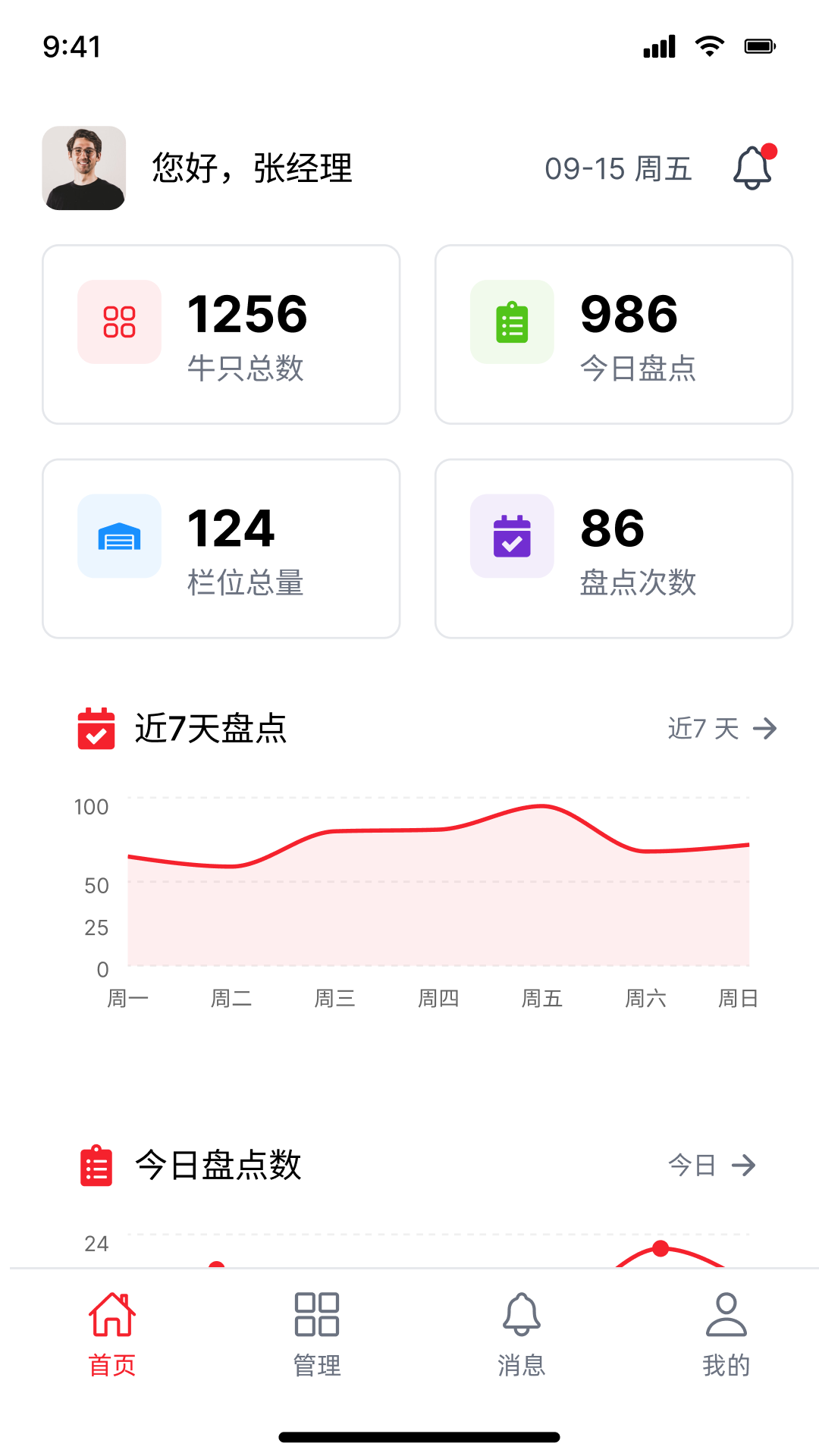This screenshot has width=819, height=1456.
Task: Click the date label 09-15 周五
Action: tap(620, 169)
